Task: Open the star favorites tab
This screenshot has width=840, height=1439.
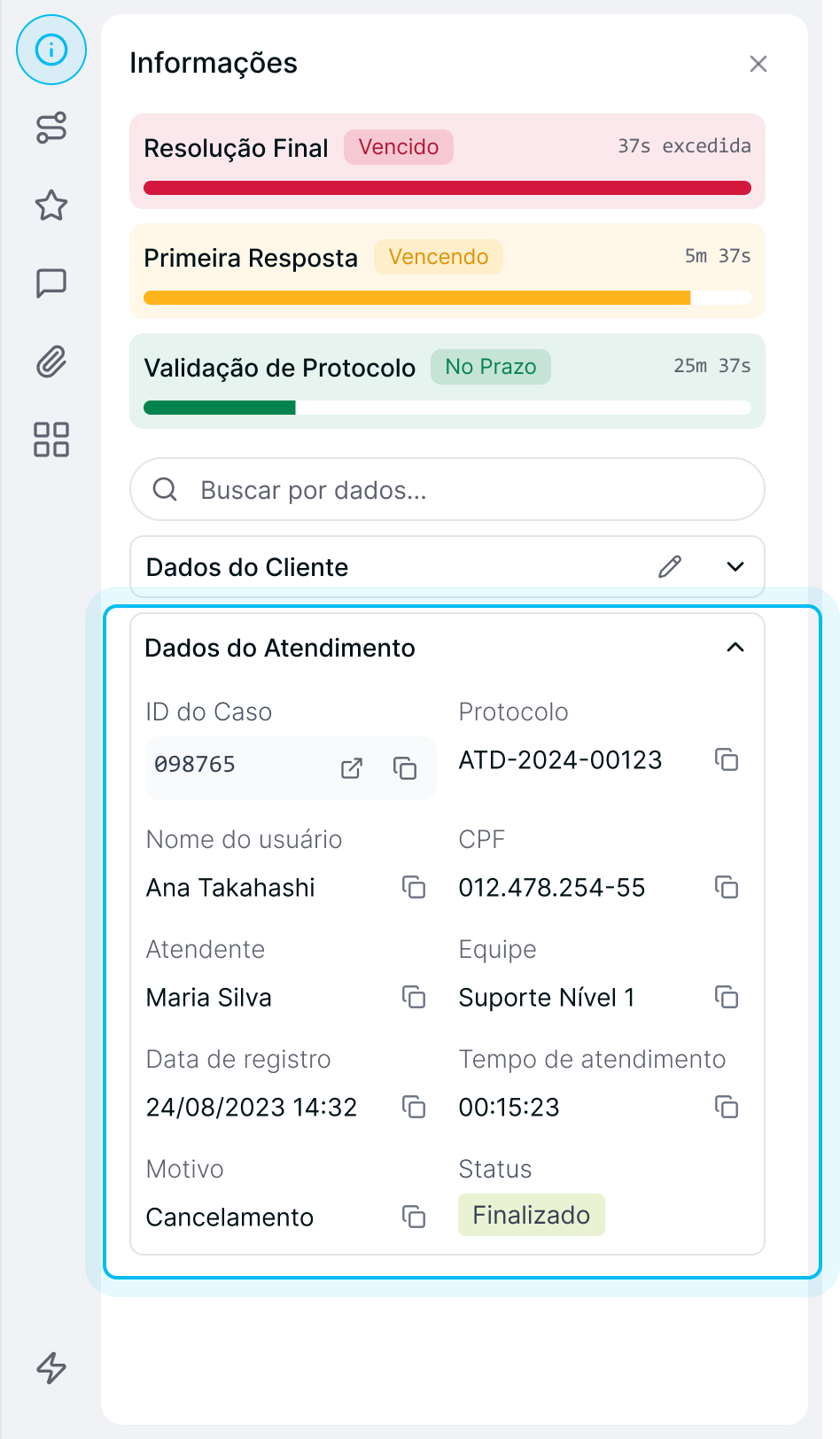Action: (x=51, y=206)
